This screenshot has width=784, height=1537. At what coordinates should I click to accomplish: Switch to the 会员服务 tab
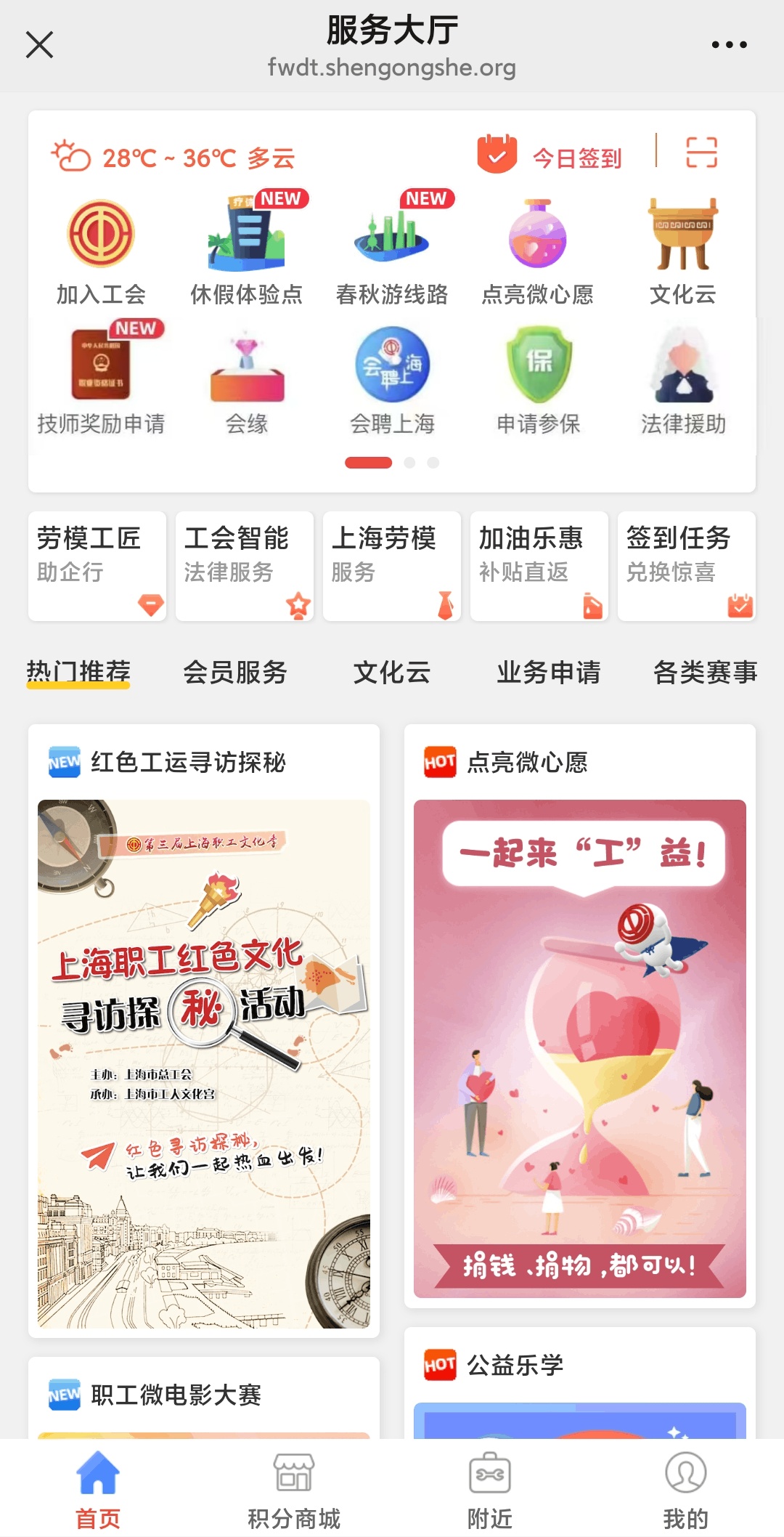pyautogui.click(x=235, y=672)
